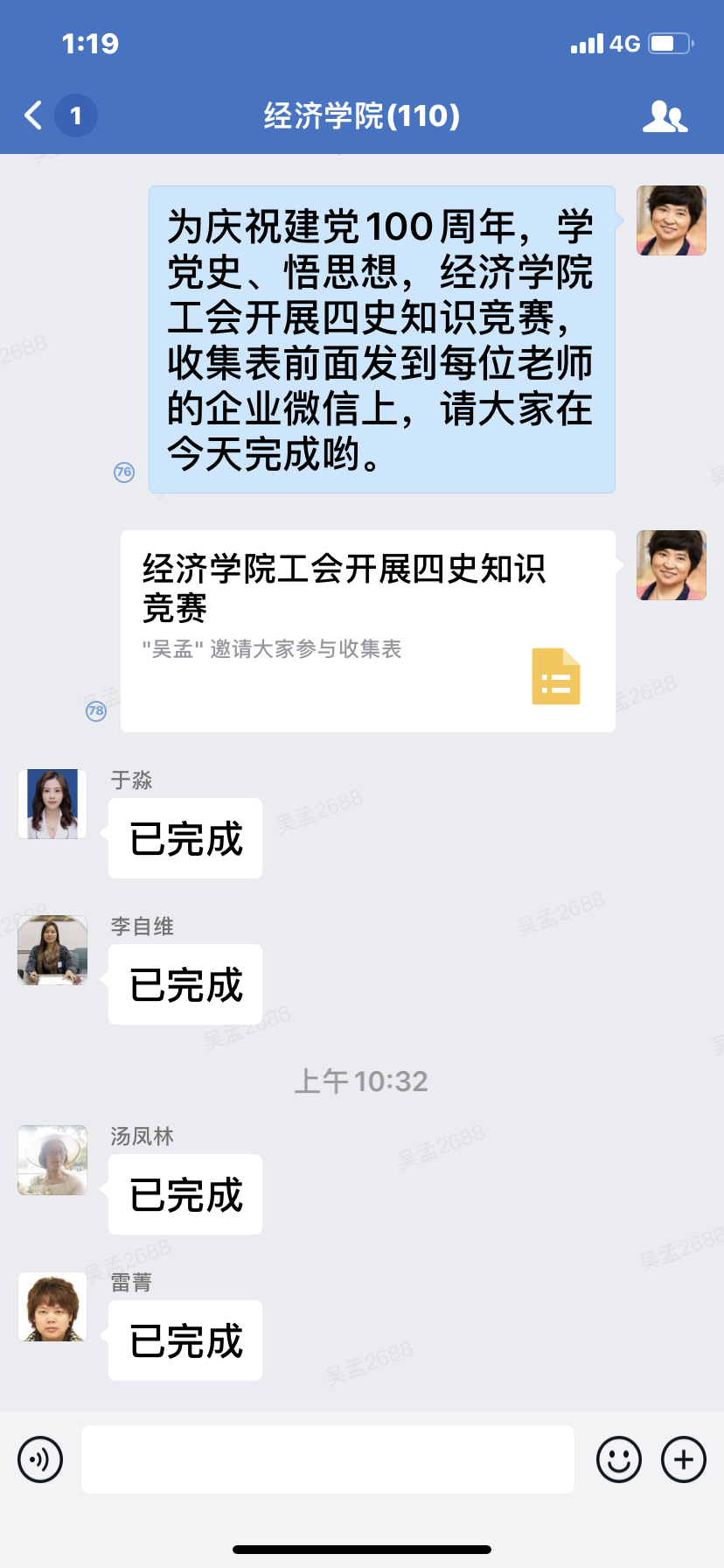Check read count 78 on form card
Viewport: 724px width, 1568px height.
coord(96,710)
